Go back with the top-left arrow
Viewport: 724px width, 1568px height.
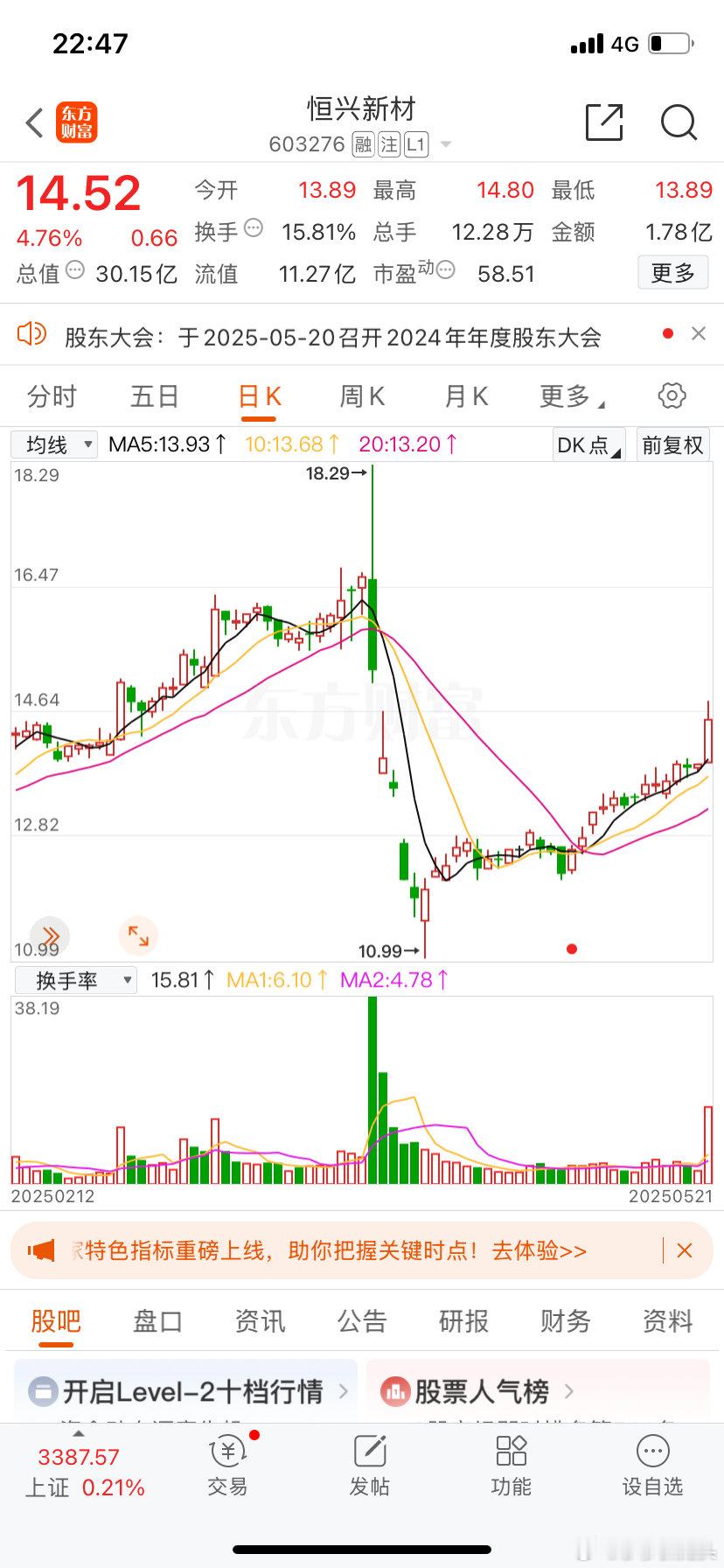tap(35, 123)
